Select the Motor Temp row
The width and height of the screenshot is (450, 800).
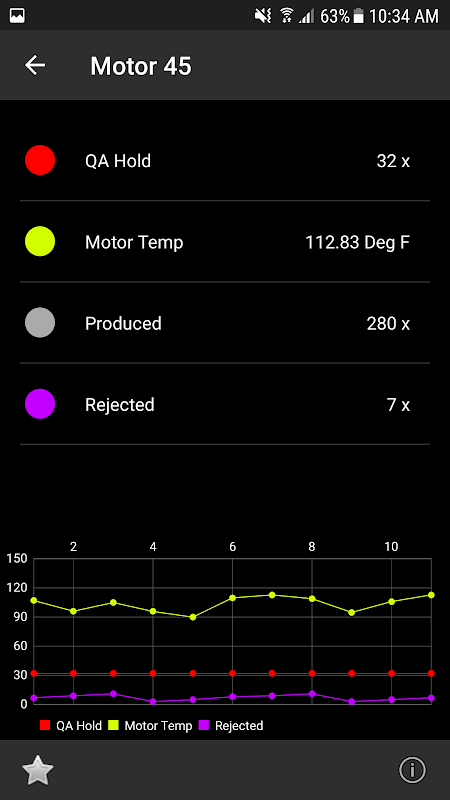(x=225, y=242)
